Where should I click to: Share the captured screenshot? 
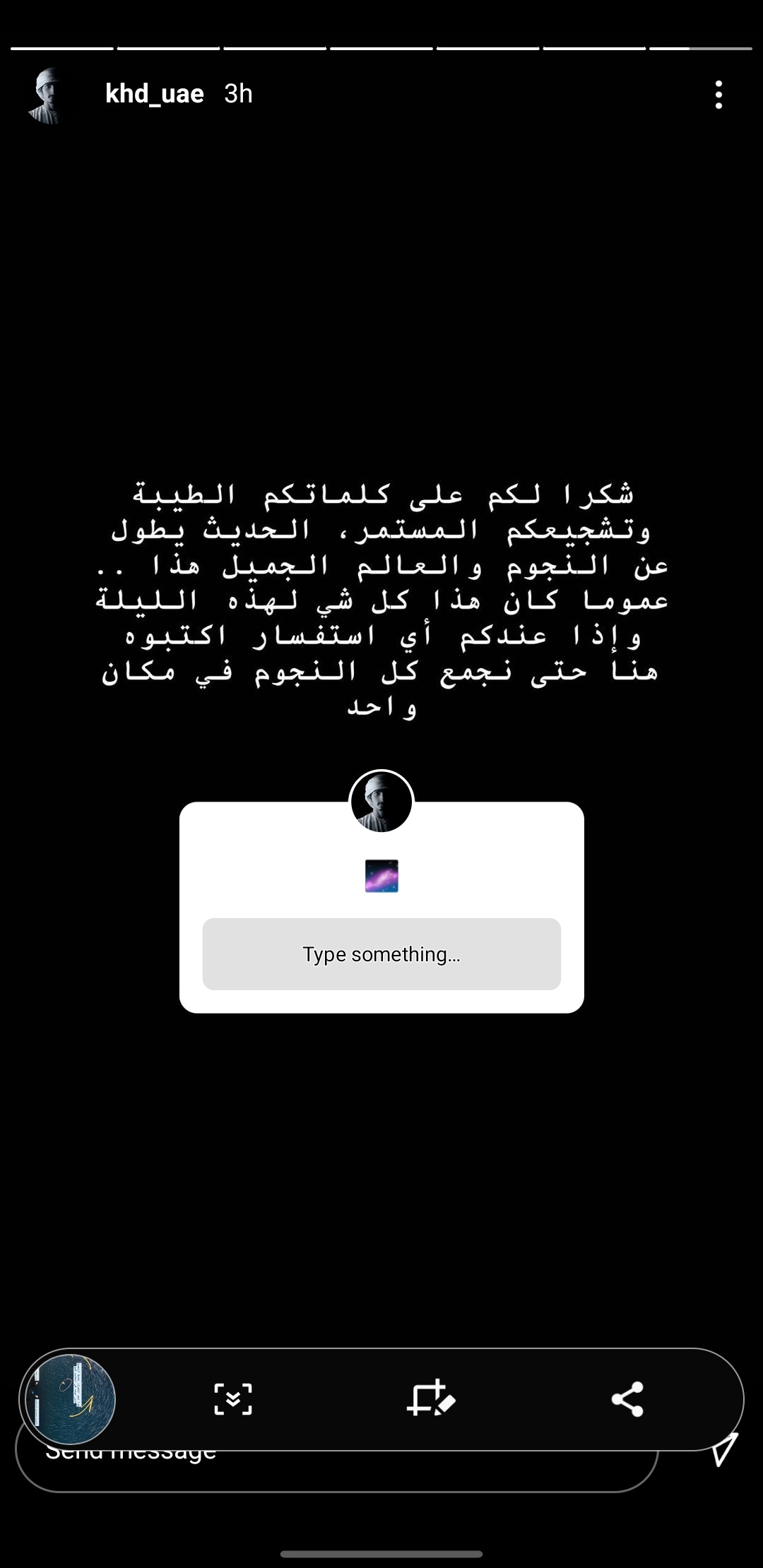point(627,1399)
